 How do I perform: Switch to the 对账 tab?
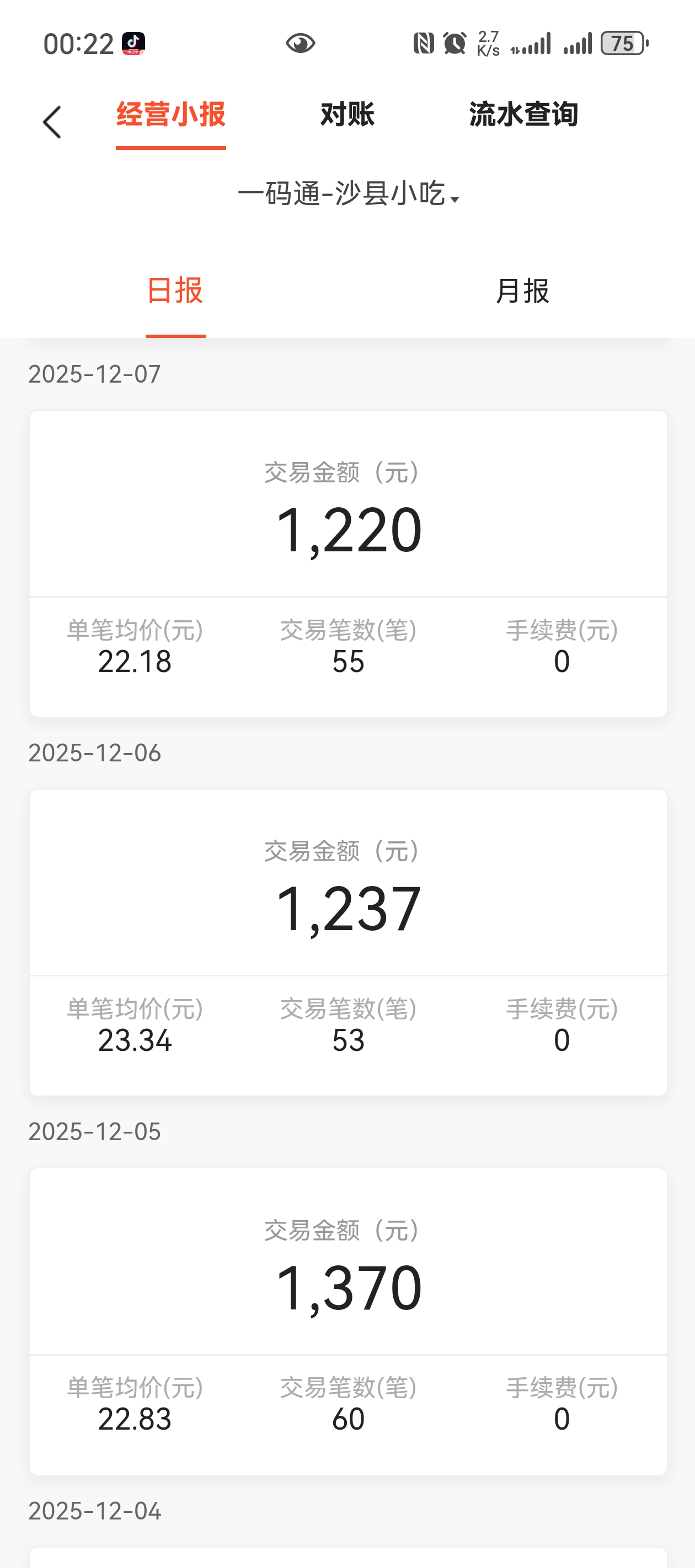click(347, 115)
